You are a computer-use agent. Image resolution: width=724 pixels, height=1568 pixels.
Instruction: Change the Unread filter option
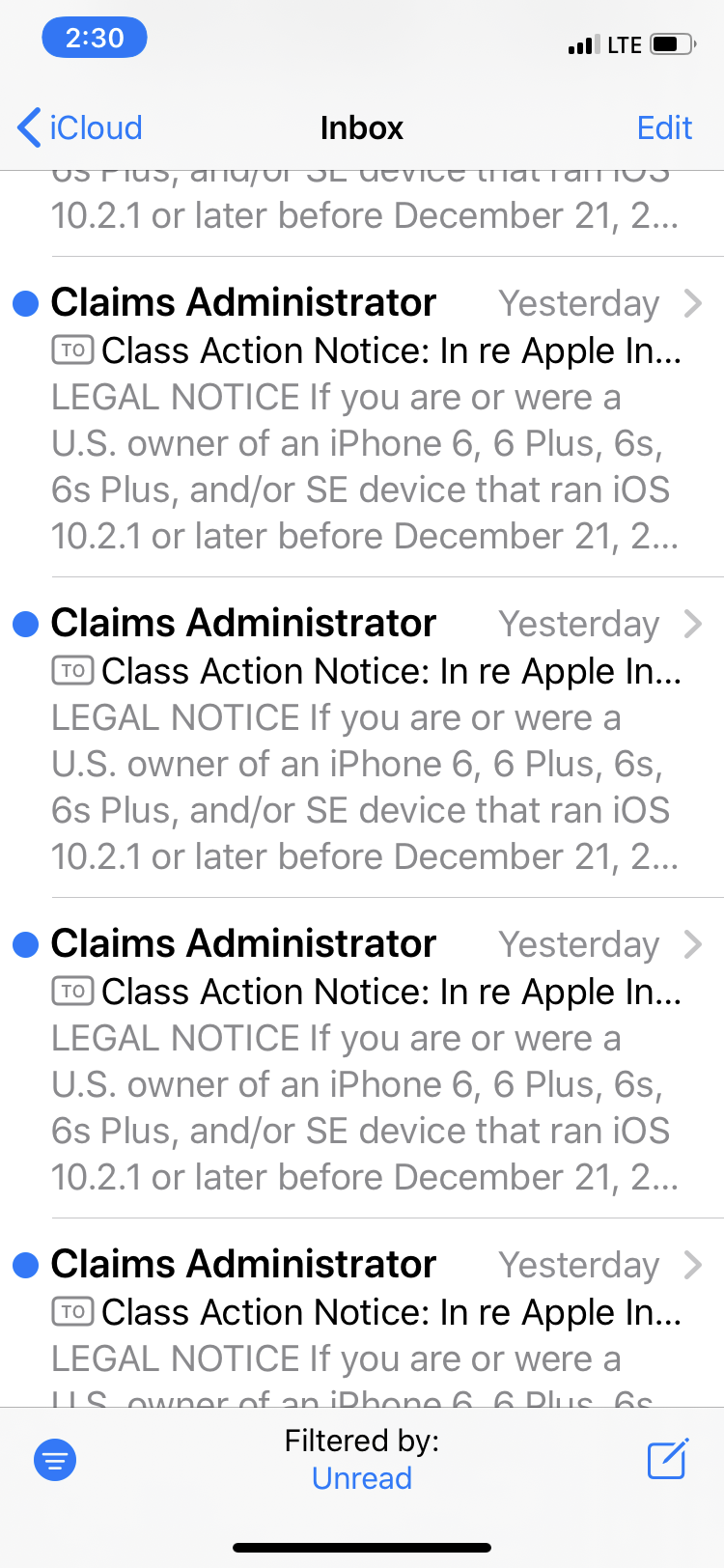pyautogui.click(x=362, y=1478)
